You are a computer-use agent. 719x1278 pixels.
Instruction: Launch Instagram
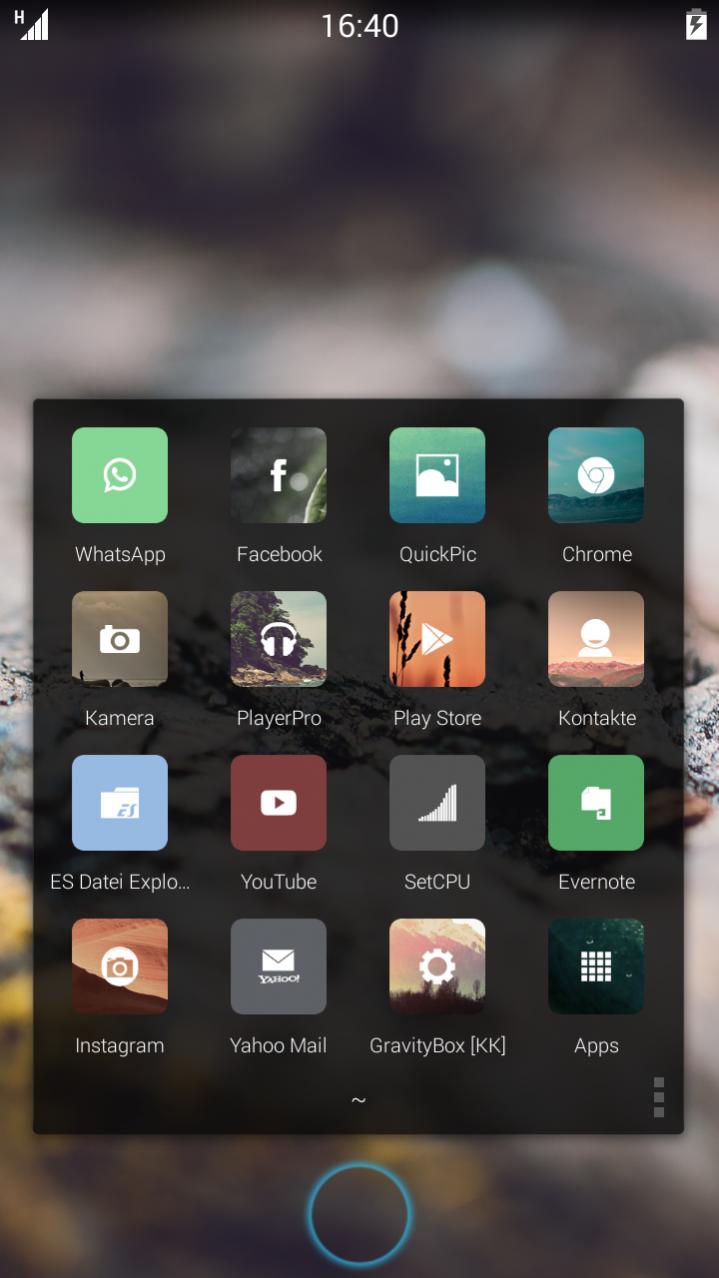[120, 967]
